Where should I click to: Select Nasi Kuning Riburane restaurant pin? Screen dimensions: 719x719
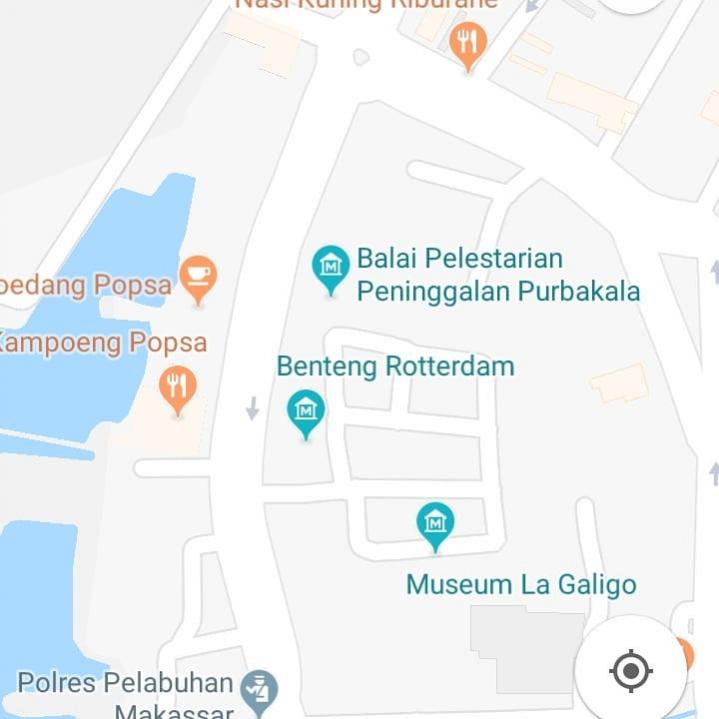467,44
